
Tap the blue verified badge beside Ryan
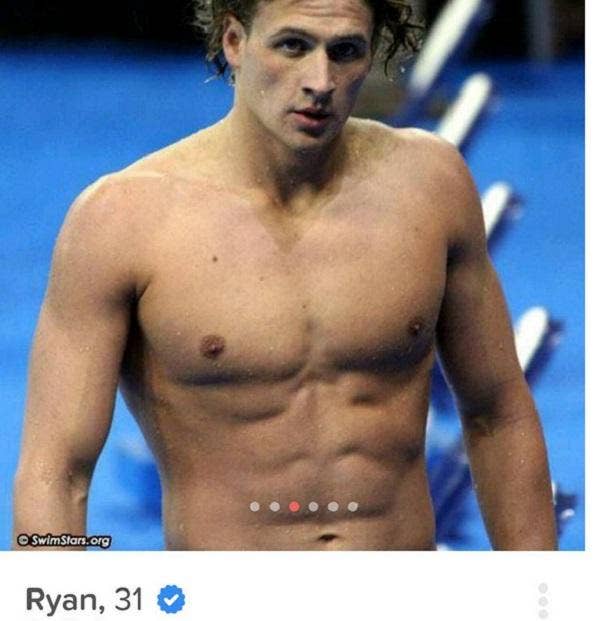[x=171, y=600]
